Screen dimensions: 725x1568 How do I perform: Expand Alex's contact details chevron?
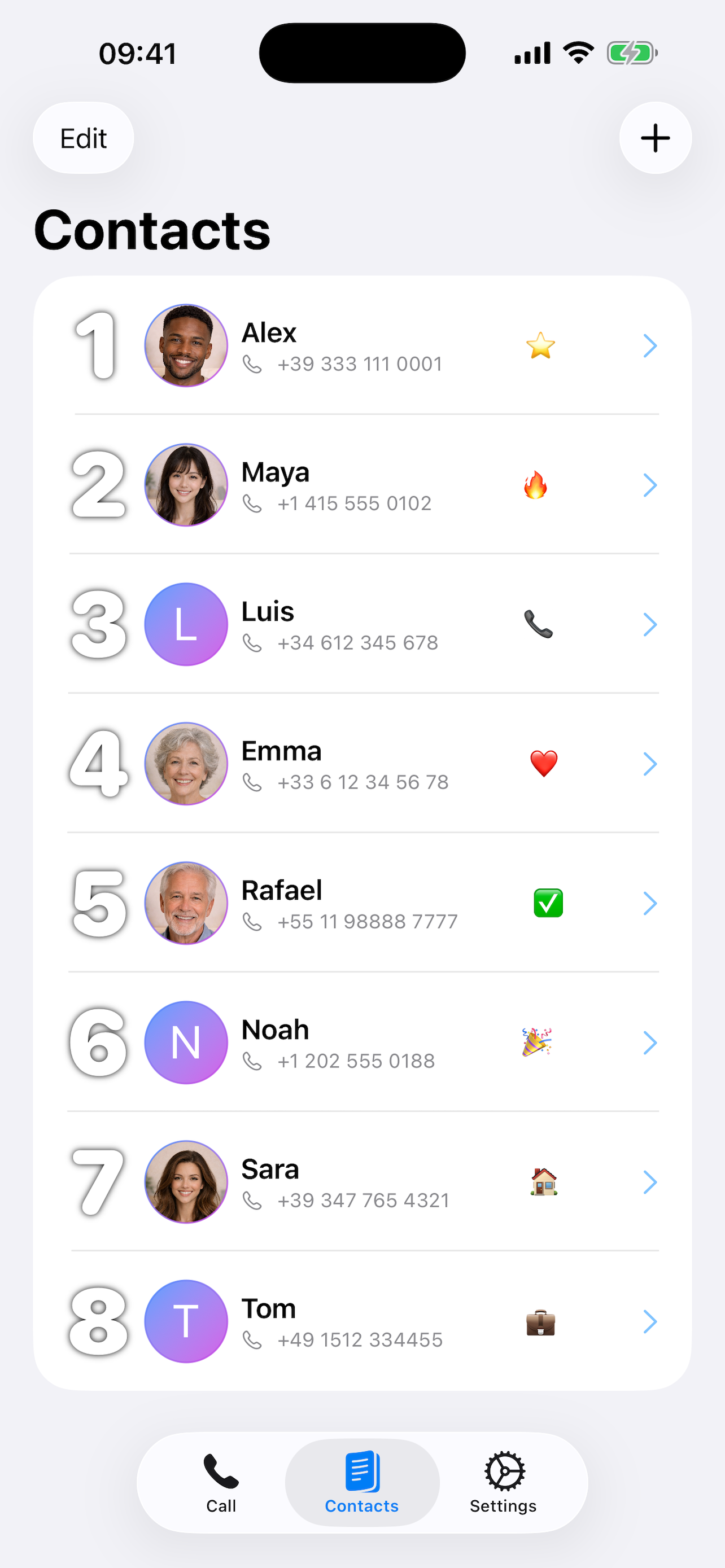[x=650, y=346]
